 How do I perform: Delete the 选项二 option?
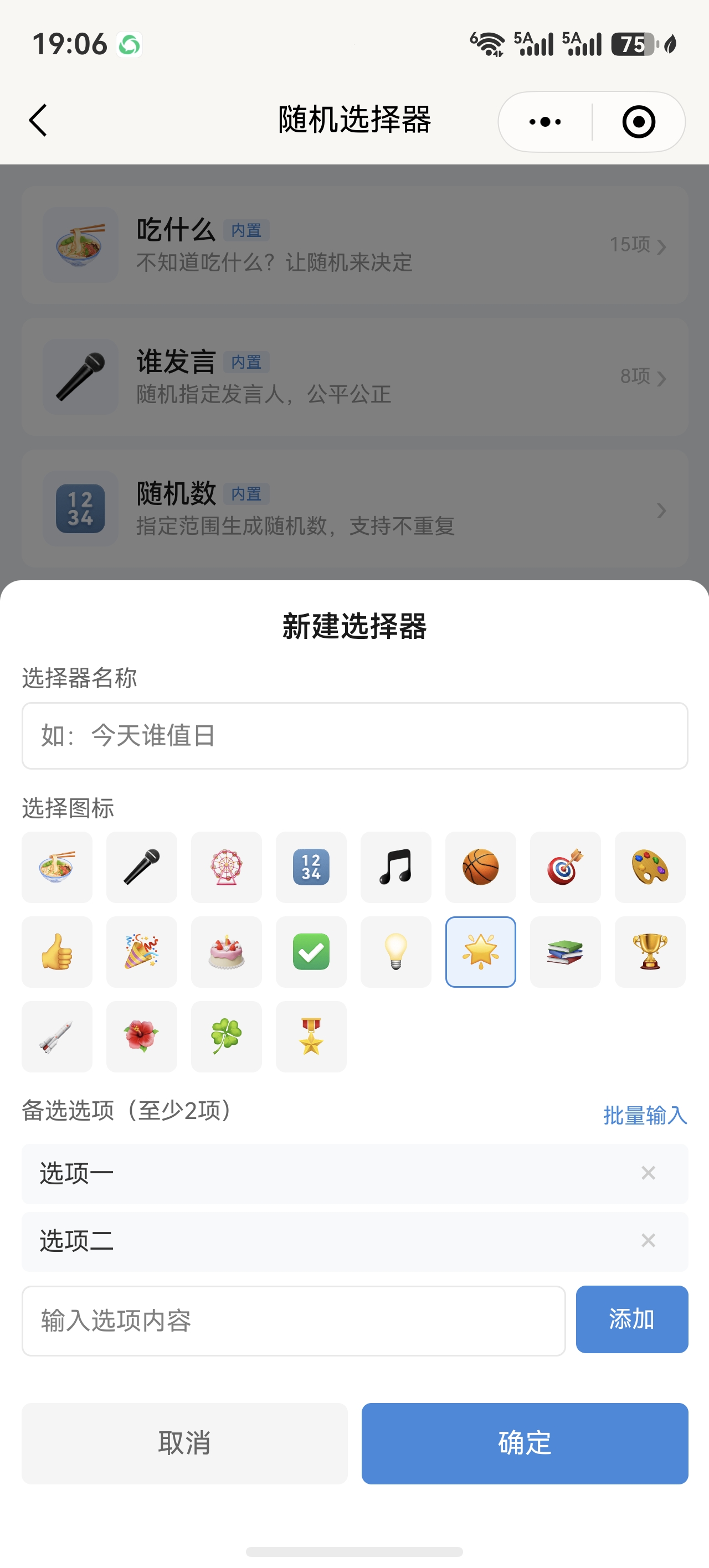(648, 1240)
